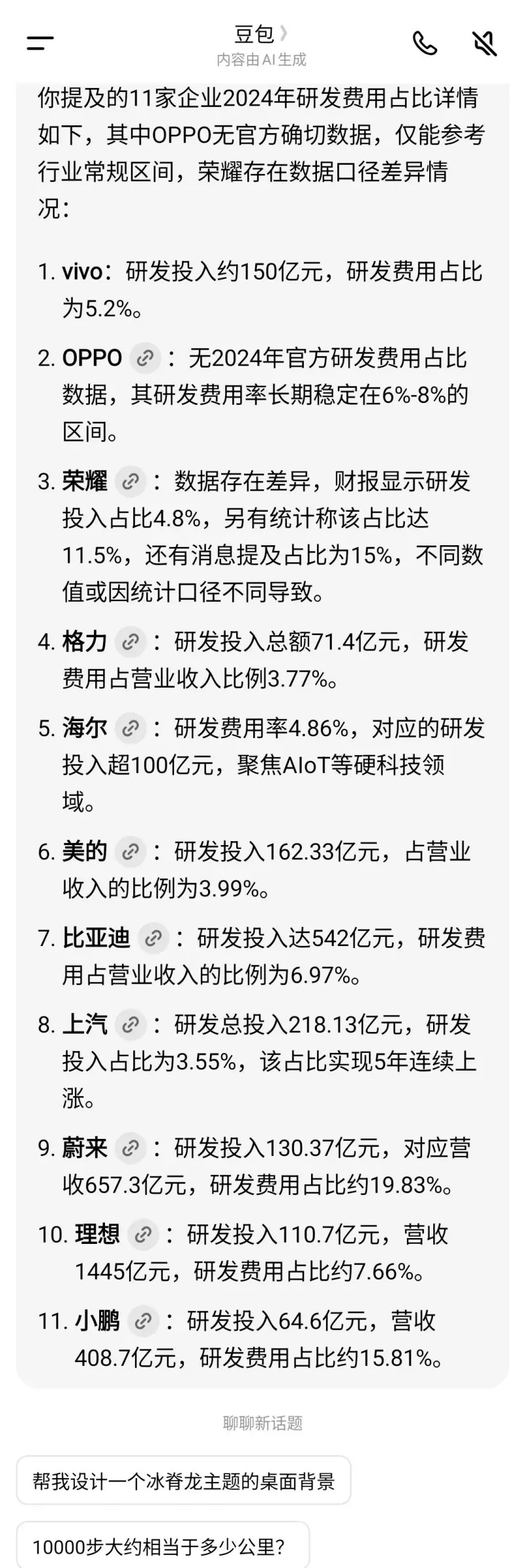Start a voice call with 豆包

[x=425, y=43]
